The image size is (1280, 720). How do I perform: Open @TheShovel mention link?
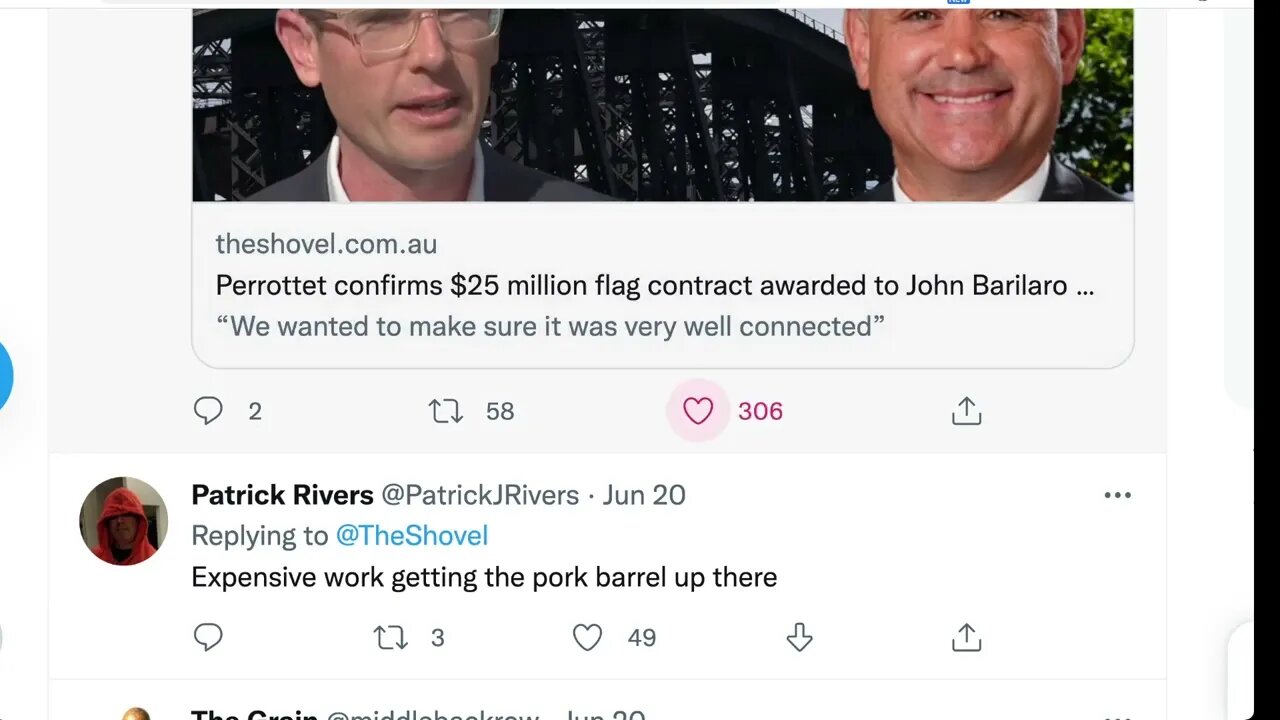point(411,535)
